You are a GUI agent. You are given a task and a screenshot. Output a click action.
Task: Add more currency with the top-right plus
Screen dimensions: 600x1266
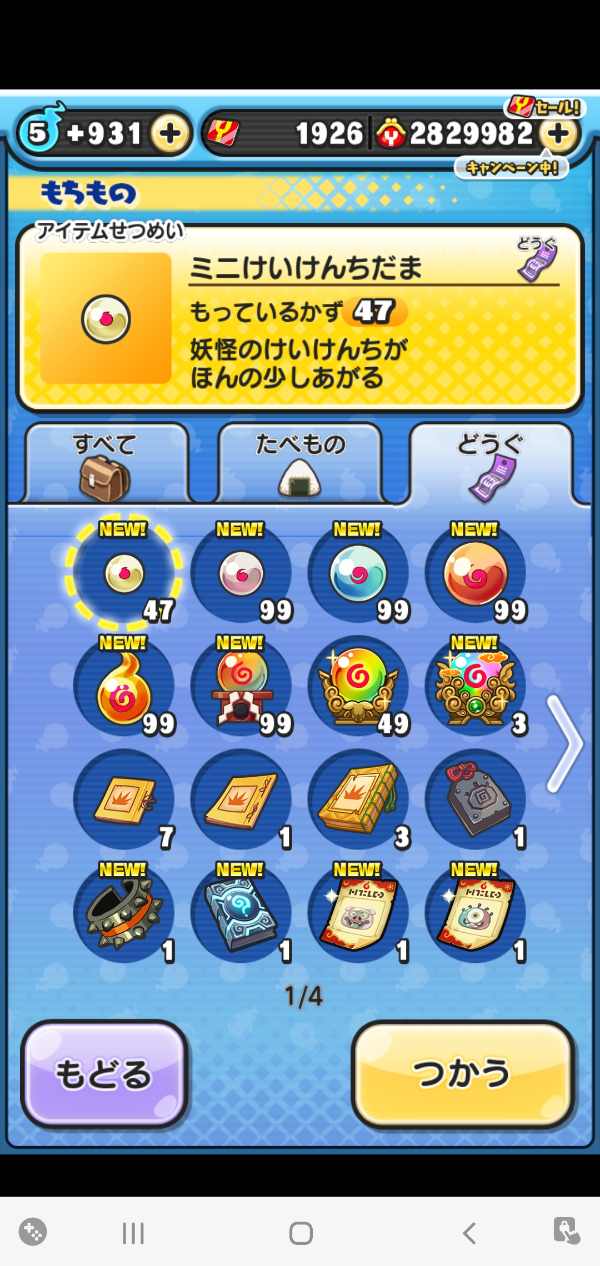click(560, 133)
